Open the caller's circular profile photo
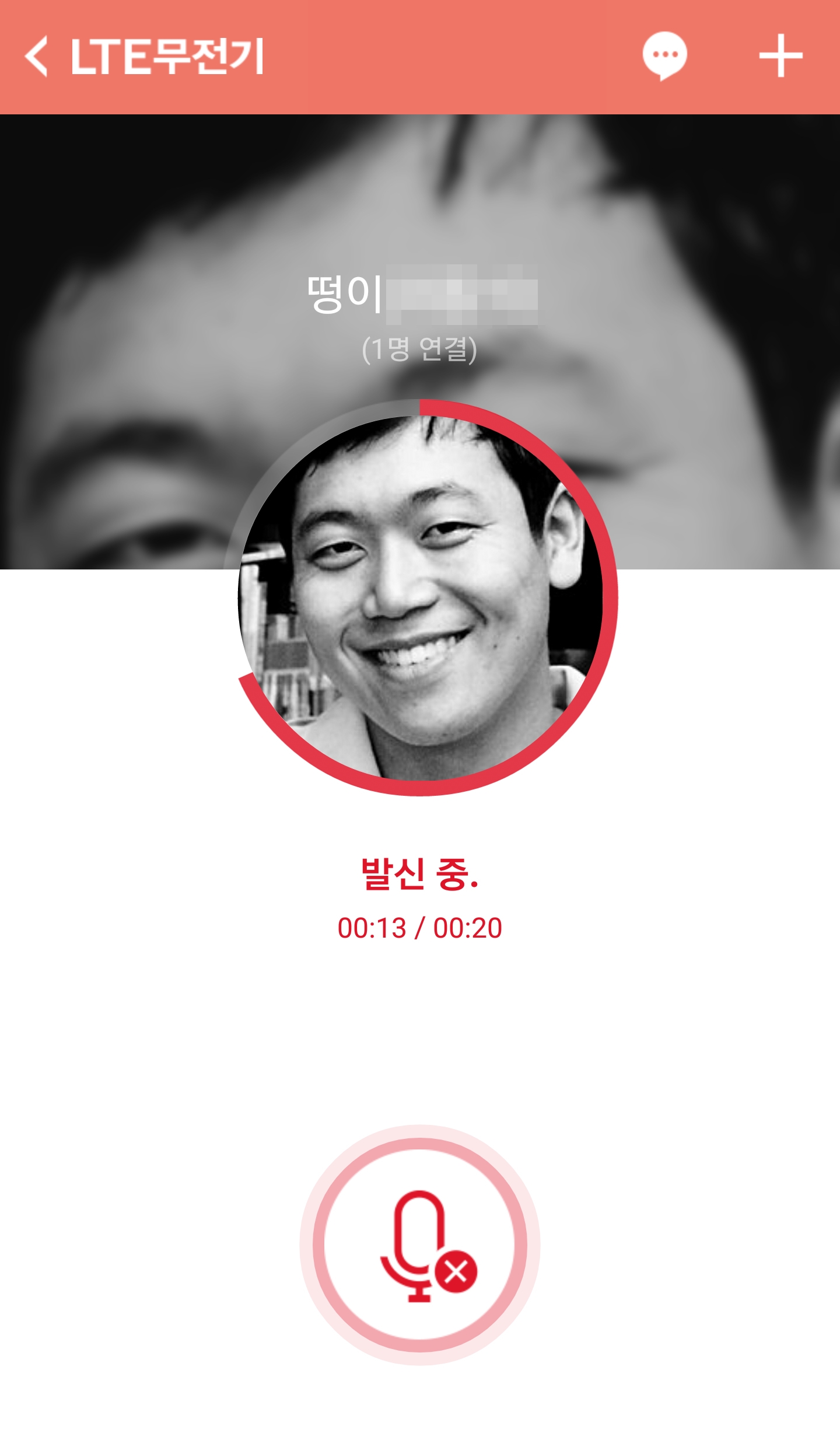Screen dimensions: 840x1433 (421, 598)
